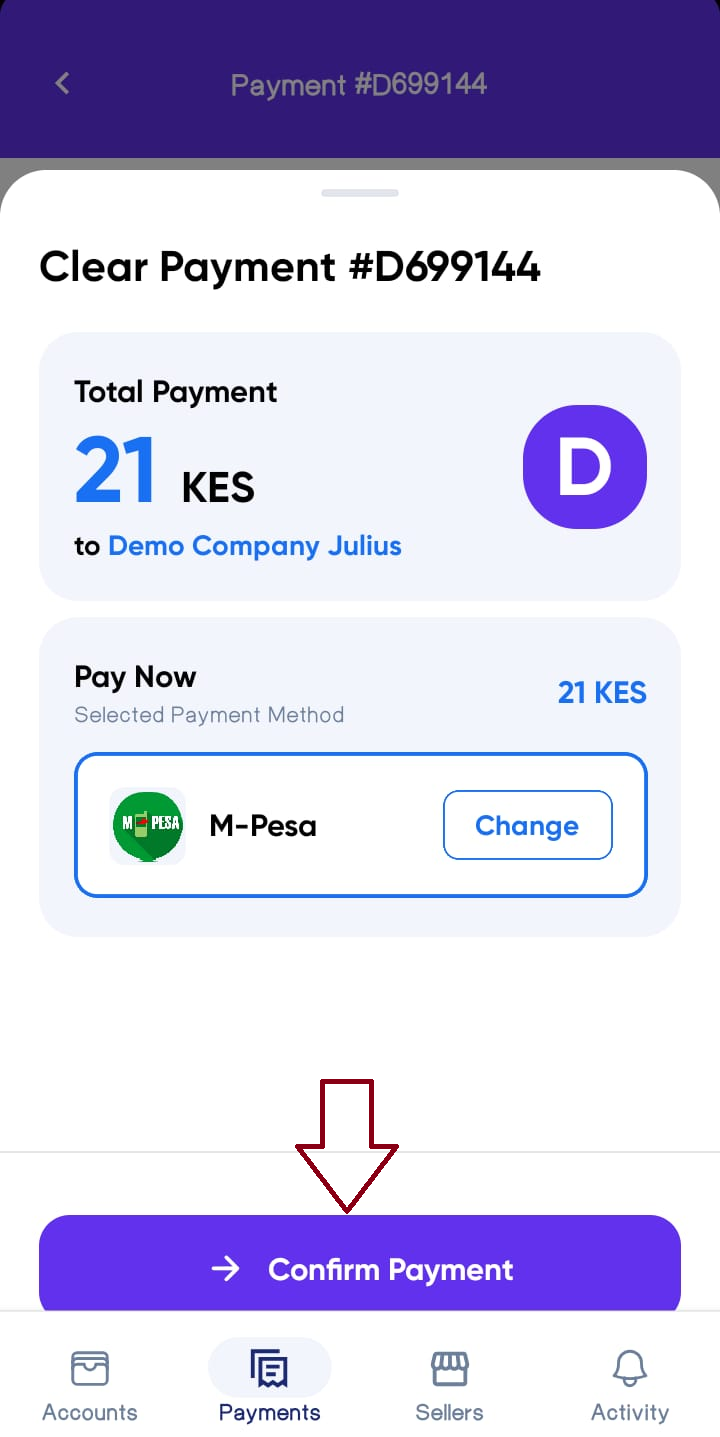
Task: Tap the Activity bell icon
Action: point(629,1367)
